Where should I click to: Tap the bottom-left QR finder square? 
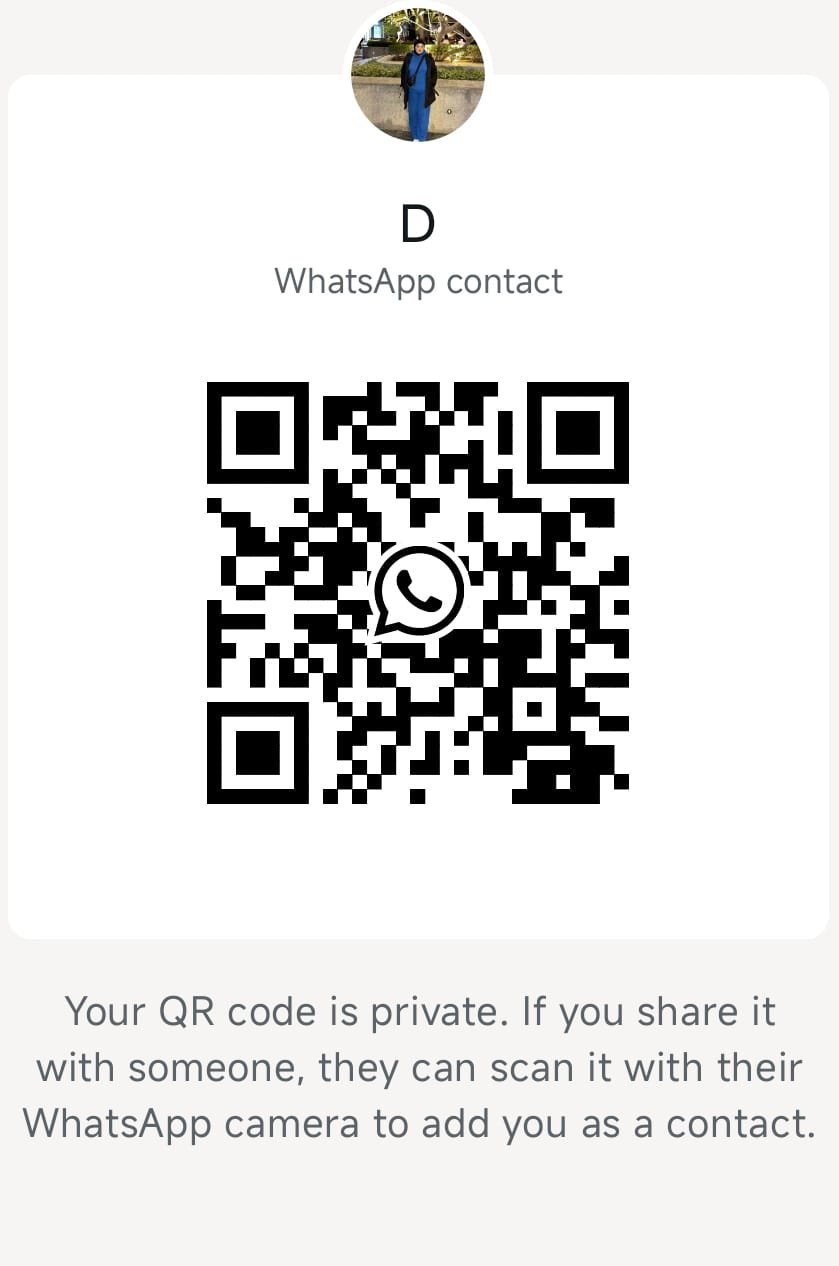click(260, 750)
